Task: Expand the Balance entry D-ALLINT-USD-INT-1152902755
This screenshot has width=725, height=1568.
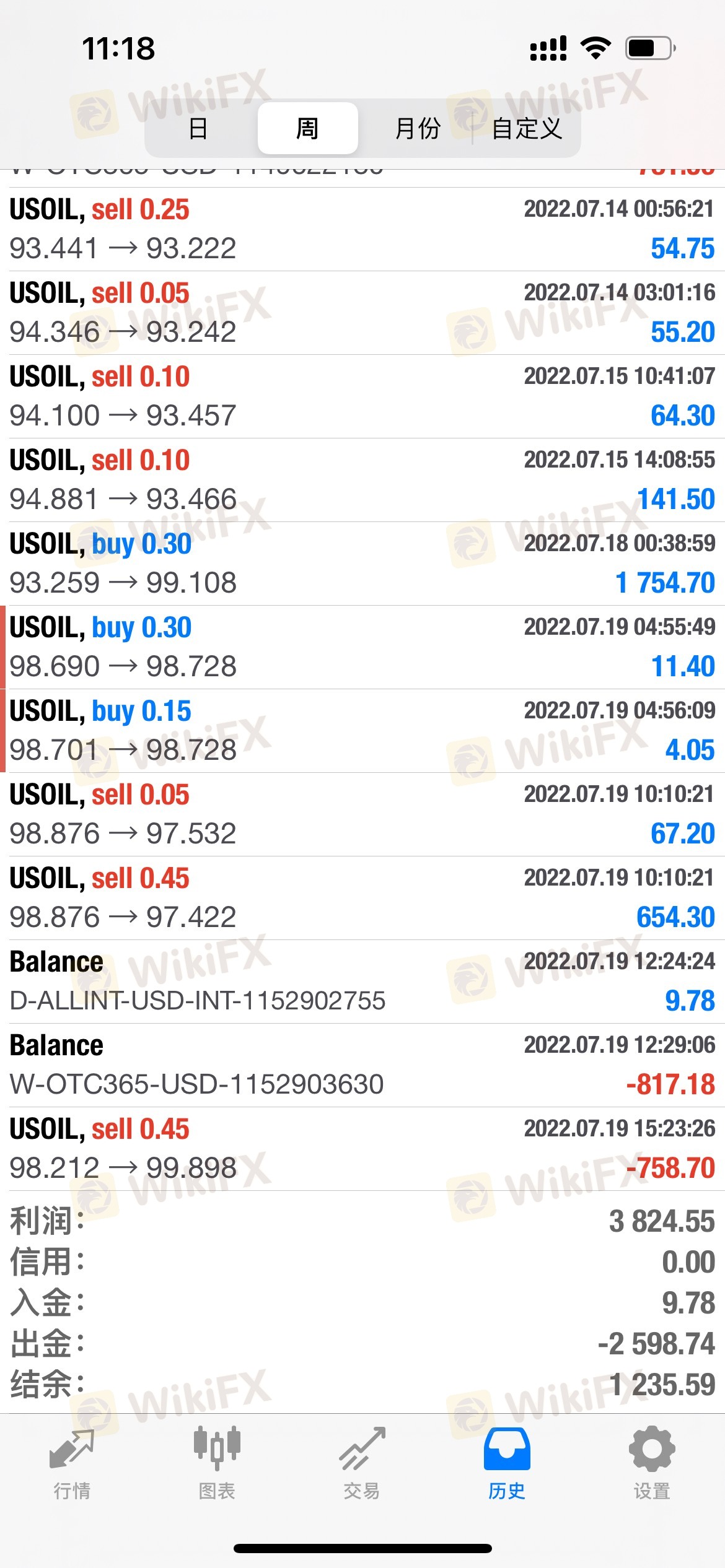Action: point(362,982)
